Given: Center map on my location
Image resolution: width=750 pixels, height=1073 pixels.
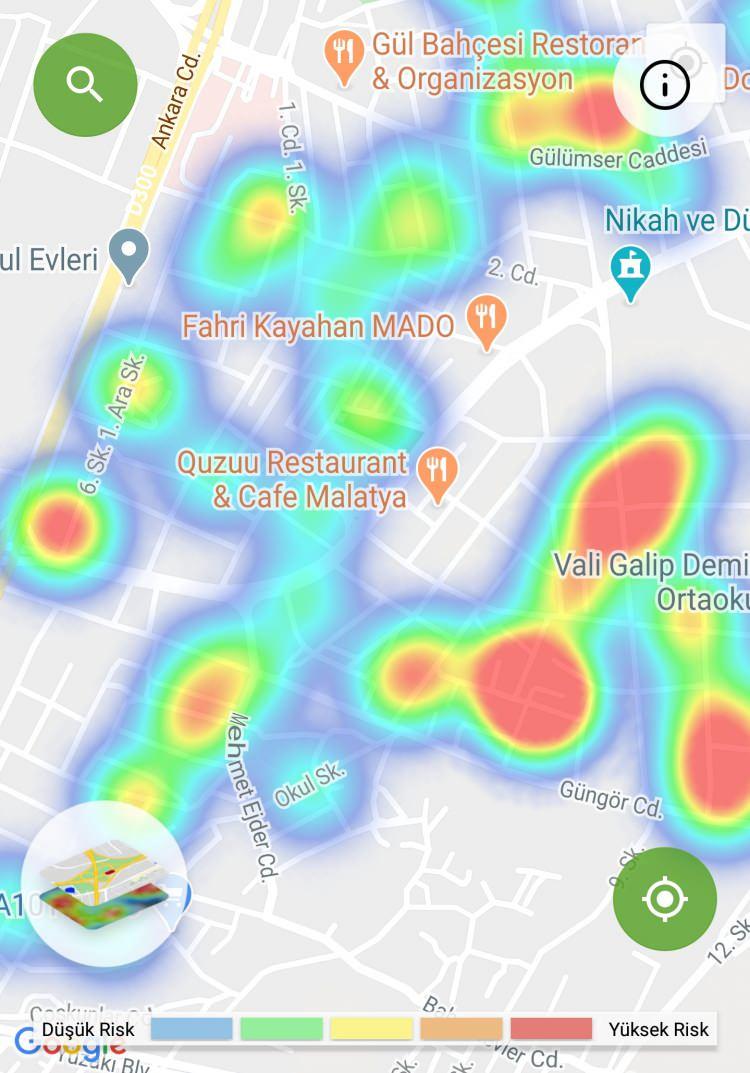Looking at the screenshot, I should coord(665,899).
